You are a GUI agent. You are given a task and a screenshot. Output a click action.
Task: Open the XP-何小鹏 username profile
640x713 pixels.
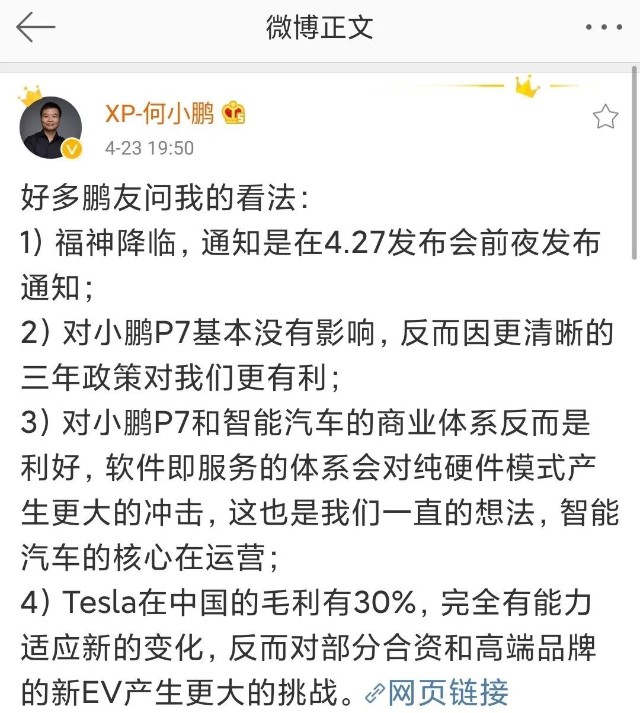160,114
